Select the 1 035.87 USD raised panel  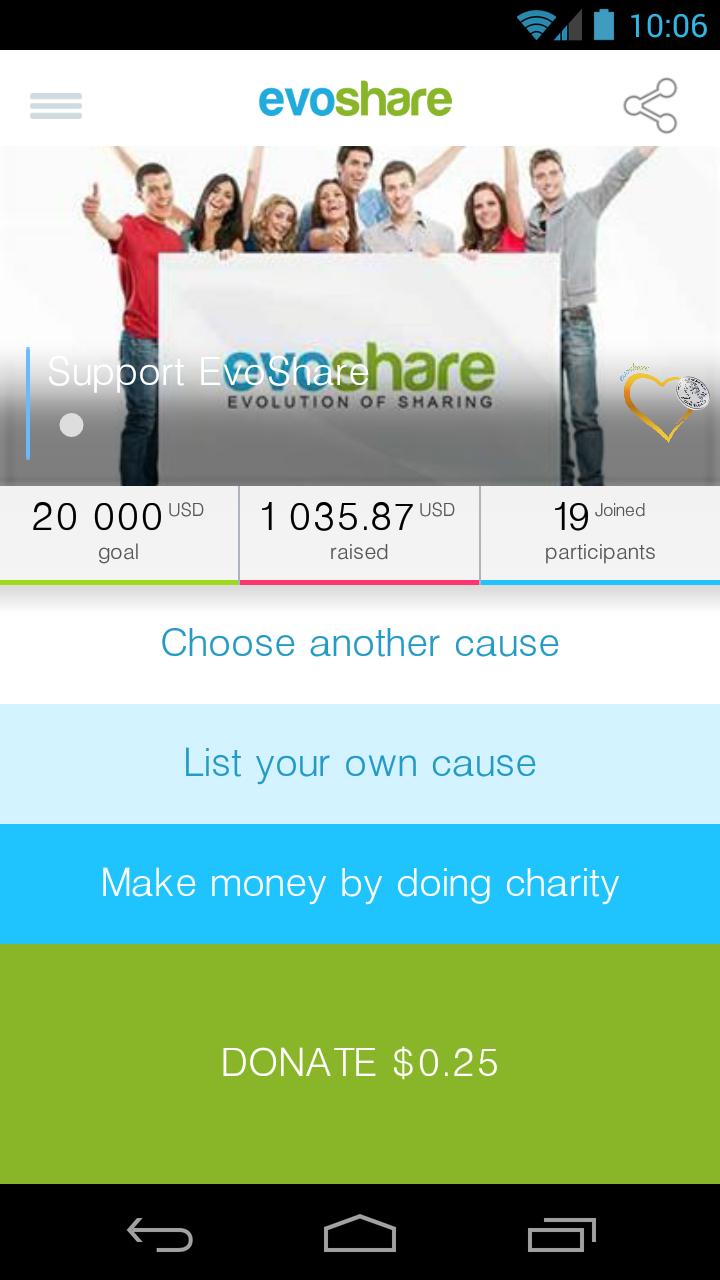click(x=359, y=532)
